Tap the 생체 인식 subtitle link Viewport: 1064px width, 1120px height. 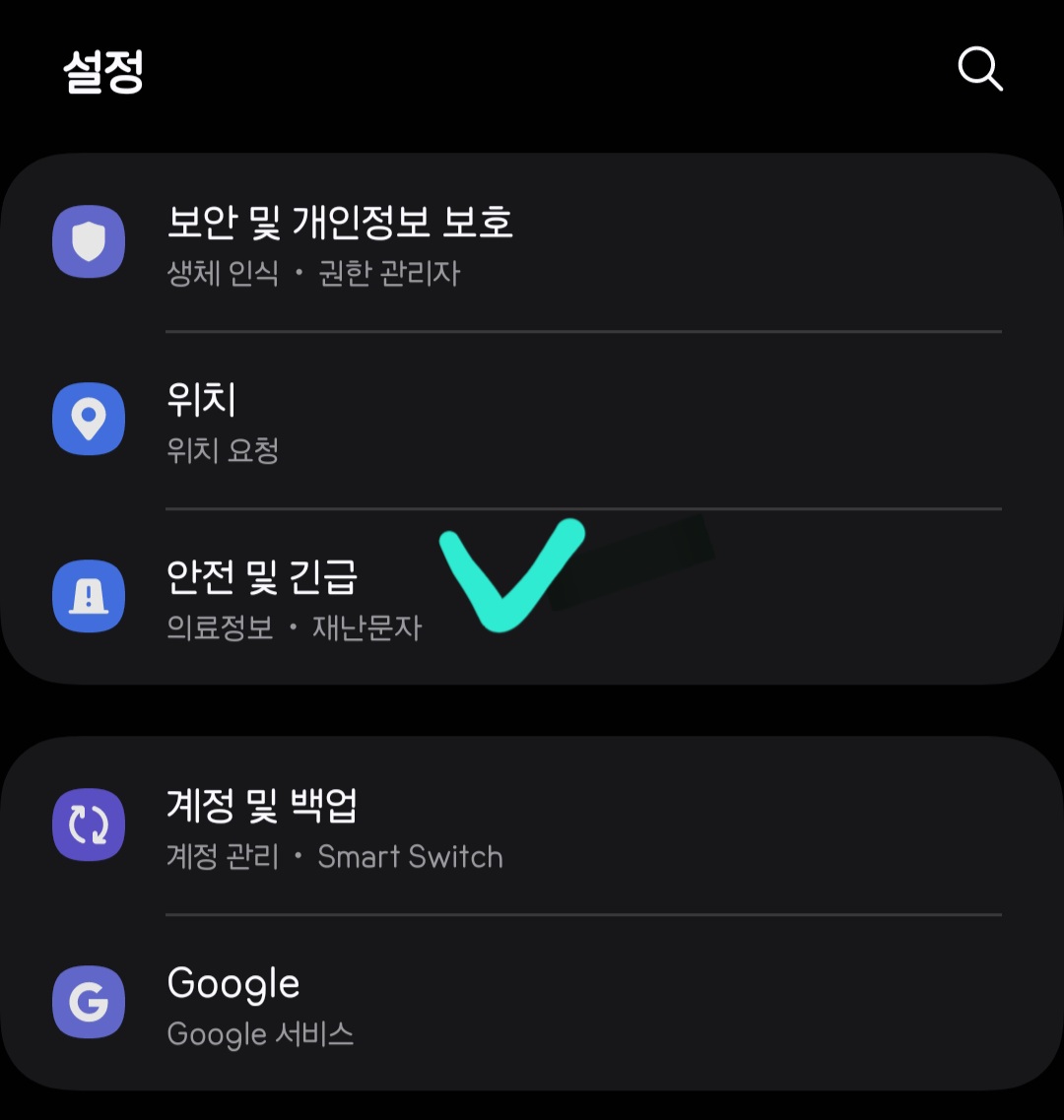(222, 275)
